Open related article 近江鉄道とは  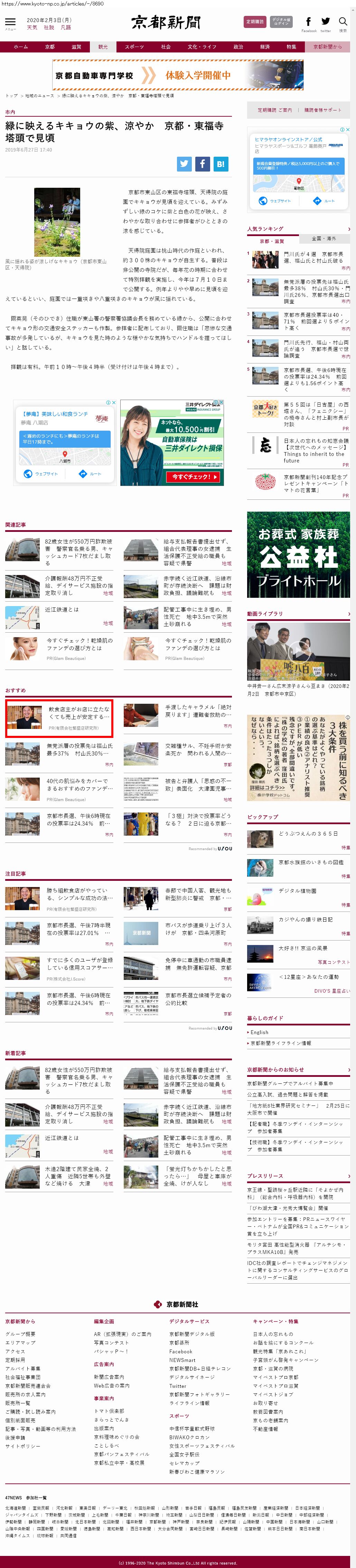[x=62, y=609]
